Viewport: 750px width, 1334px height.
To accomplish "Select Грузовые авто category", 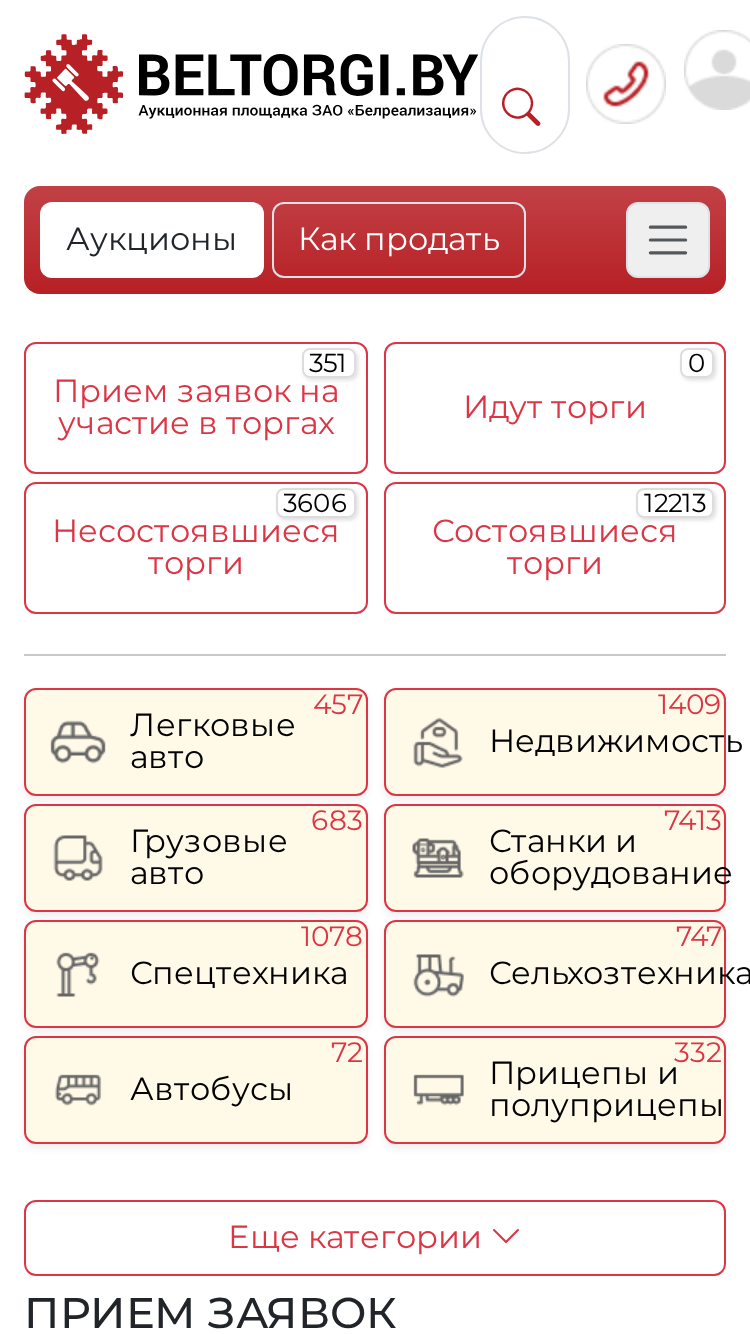I will point(196,858).
